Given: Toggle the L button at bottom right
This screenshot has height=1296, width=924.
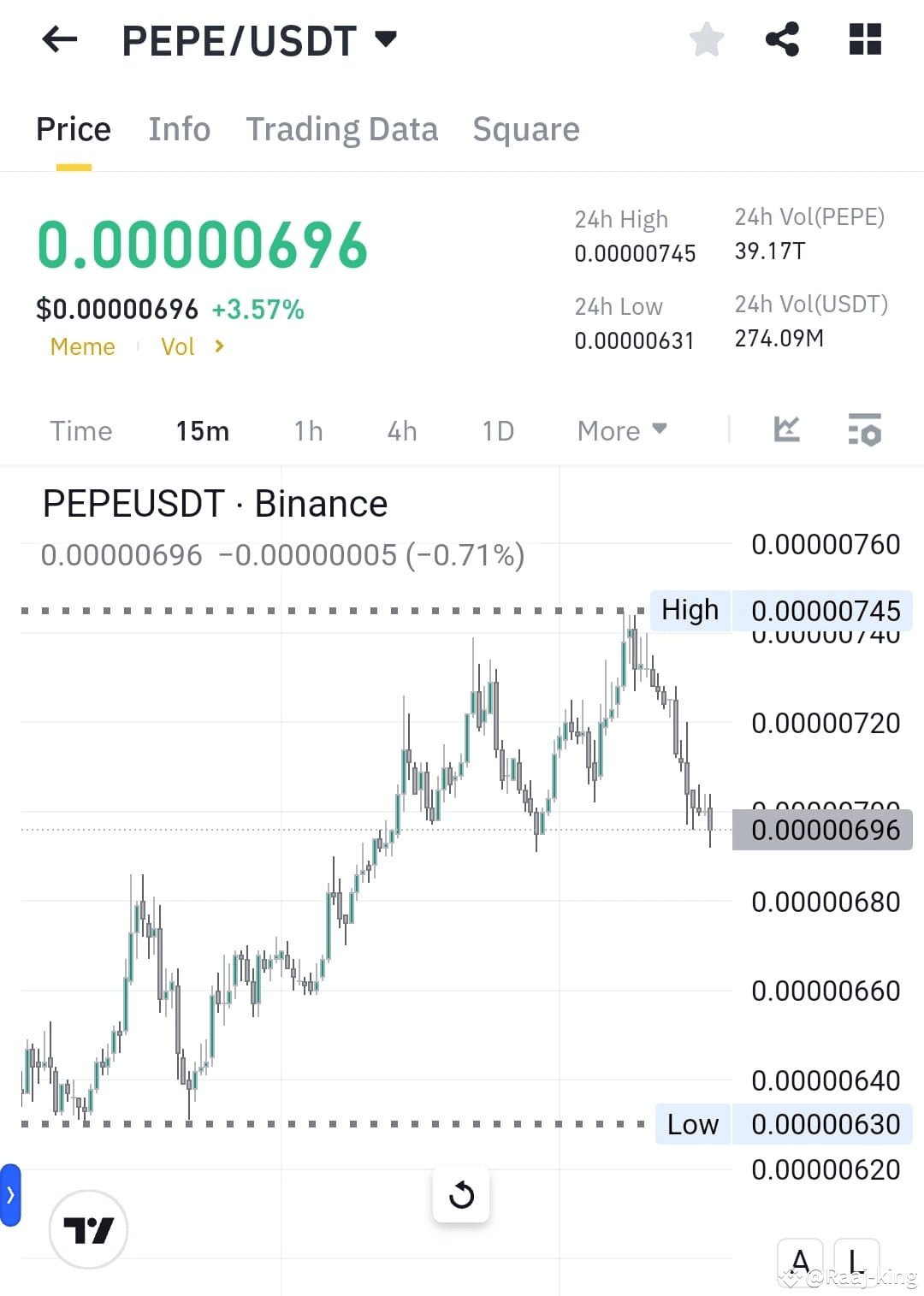Looking at the screenshot, I should 856,1262.
